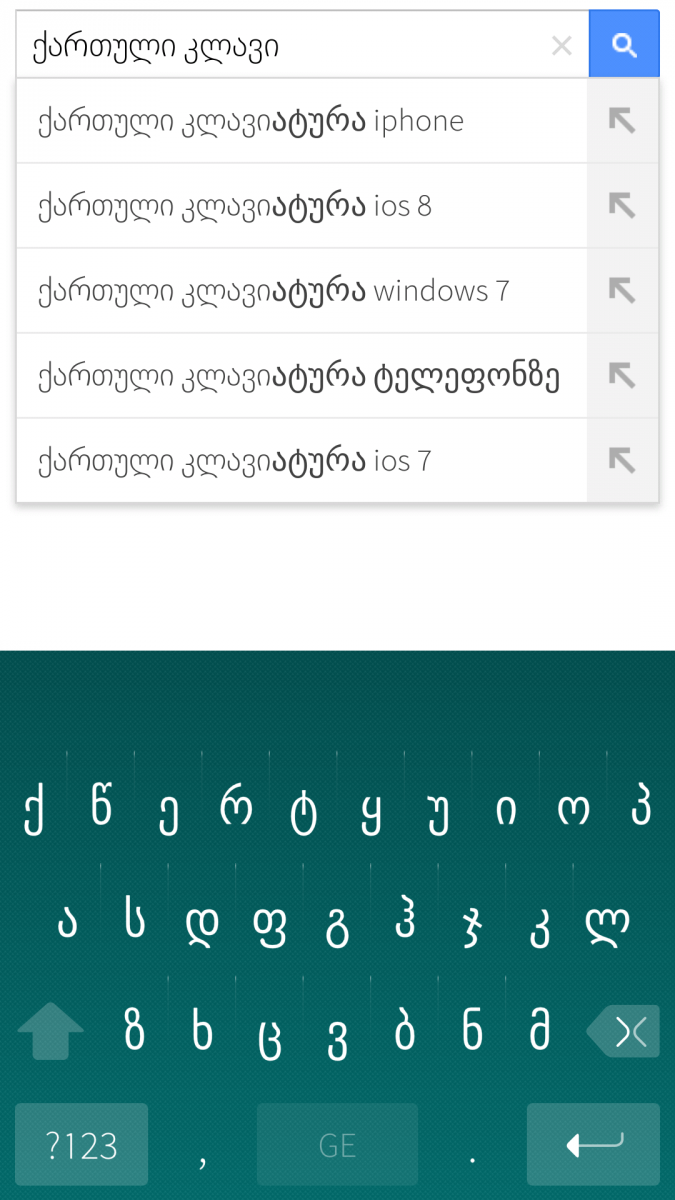Tap the backspace key on the keyboard

pyautogui.click(x=624, y=1032)
